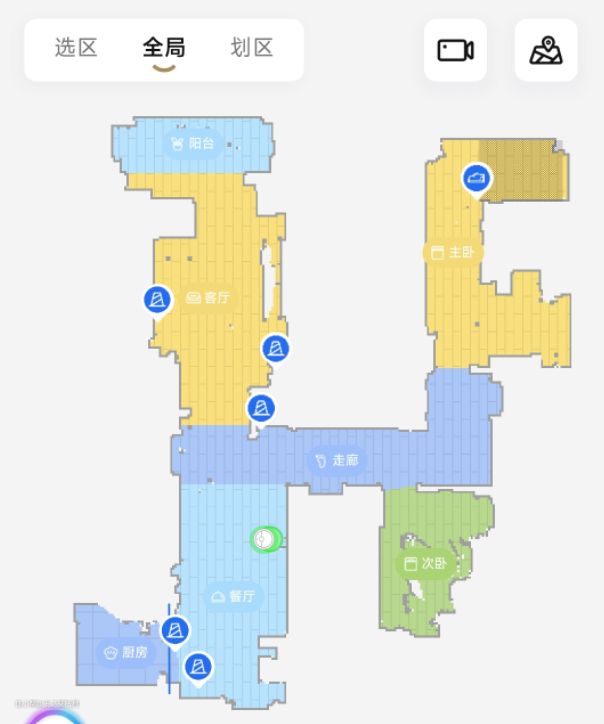Select the 阳台 room on map
The image size is (604, 724).
191,144
